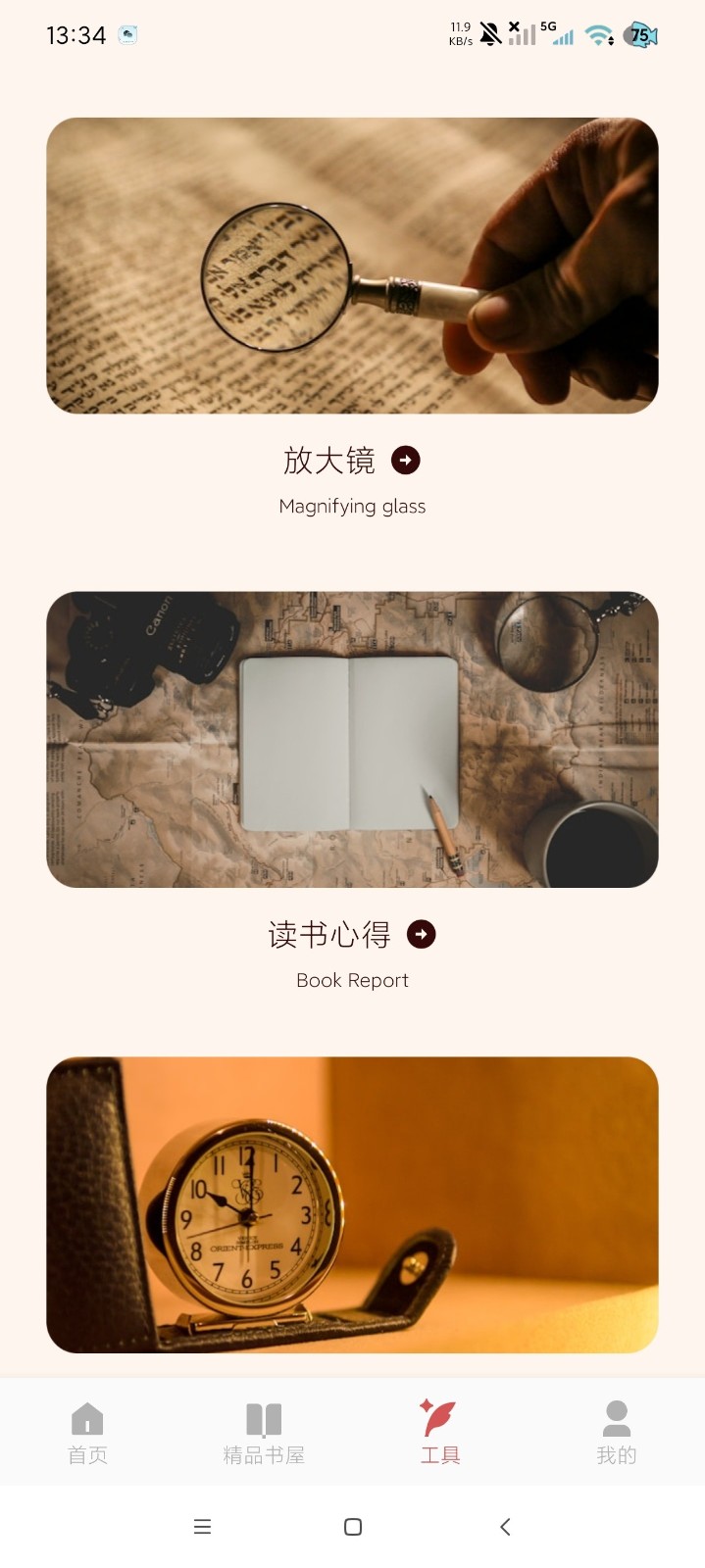Go back with the system back button

pyautogui.click(x=505, y=1527)
